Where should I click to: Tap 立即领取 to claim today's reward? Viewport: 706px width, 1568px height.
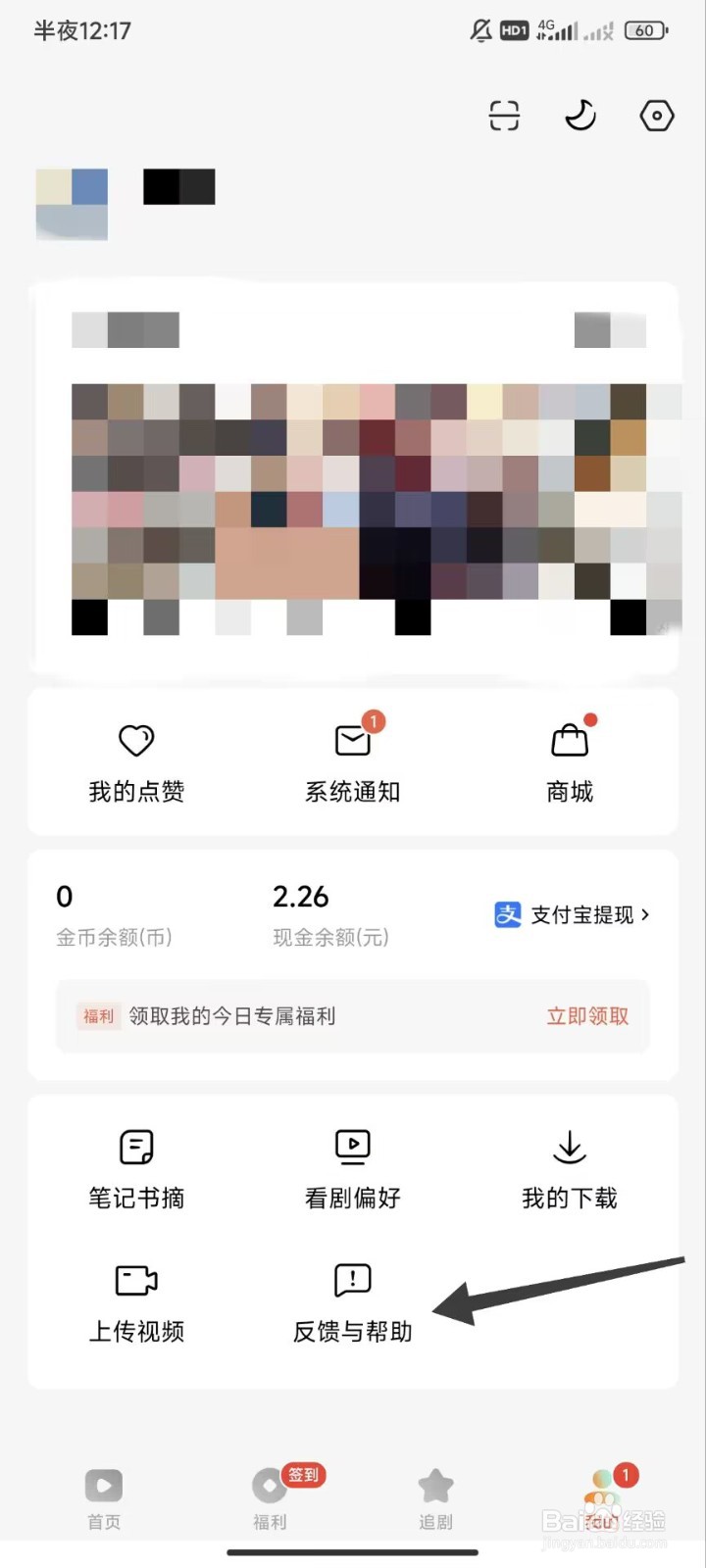tap(586, 1016)
